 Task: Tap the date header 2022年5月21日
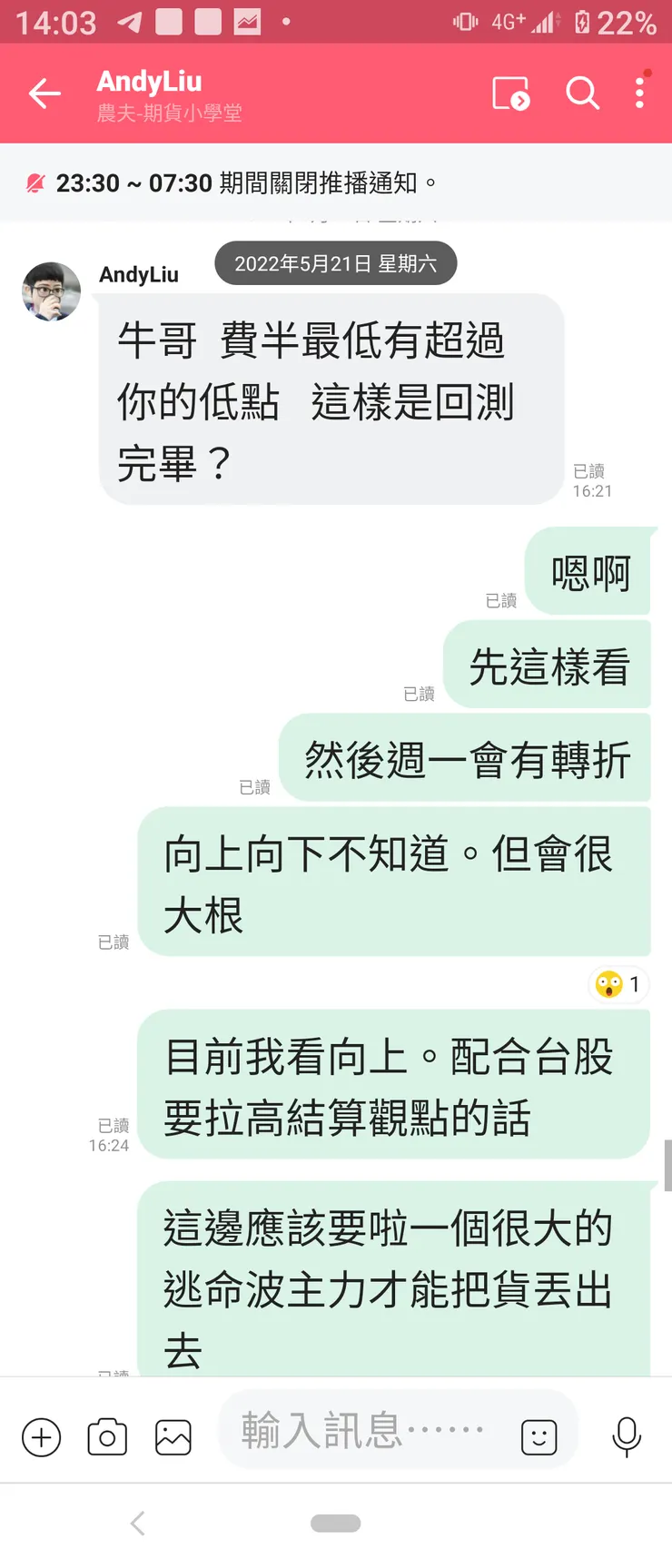click(x=334, y=262)
